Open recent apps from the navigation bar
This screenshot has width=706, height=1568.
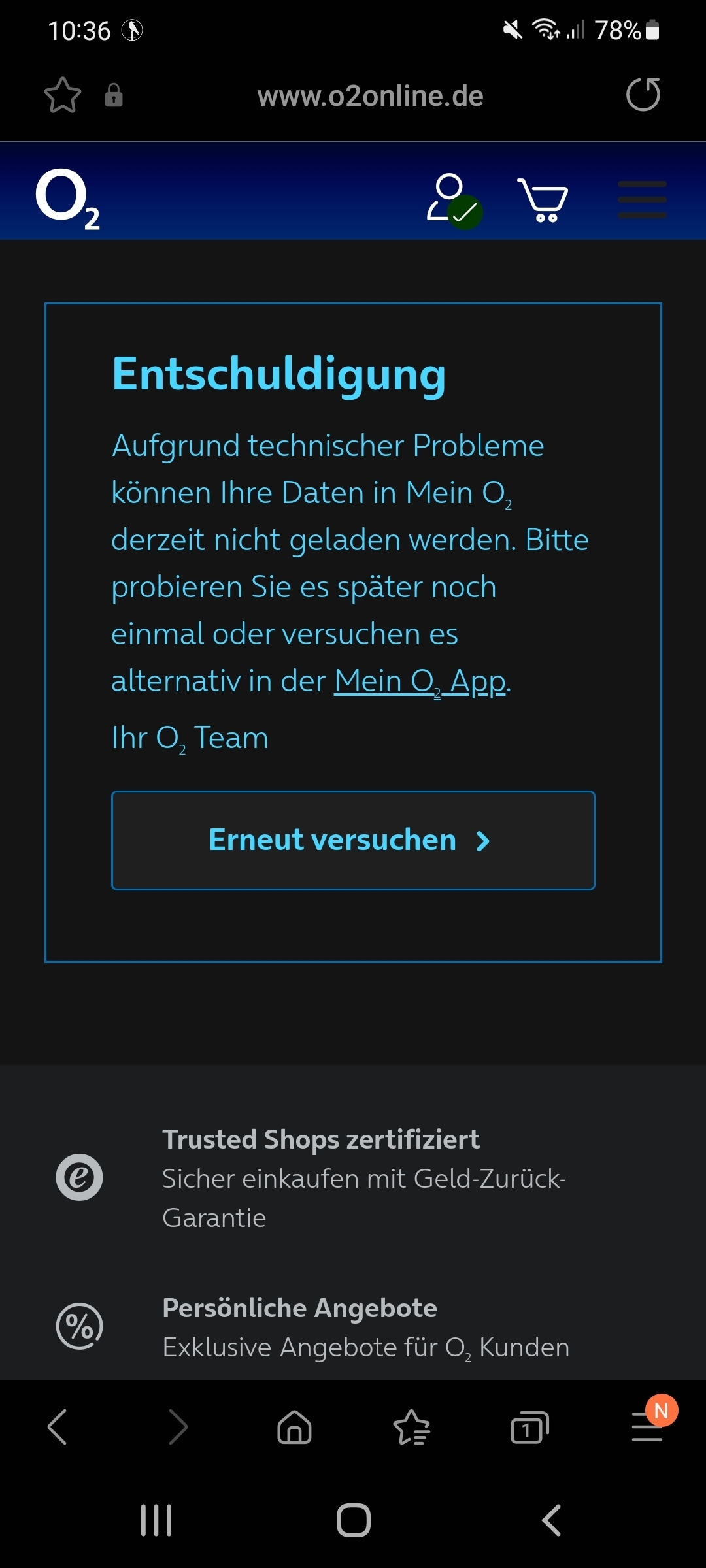156,1520
